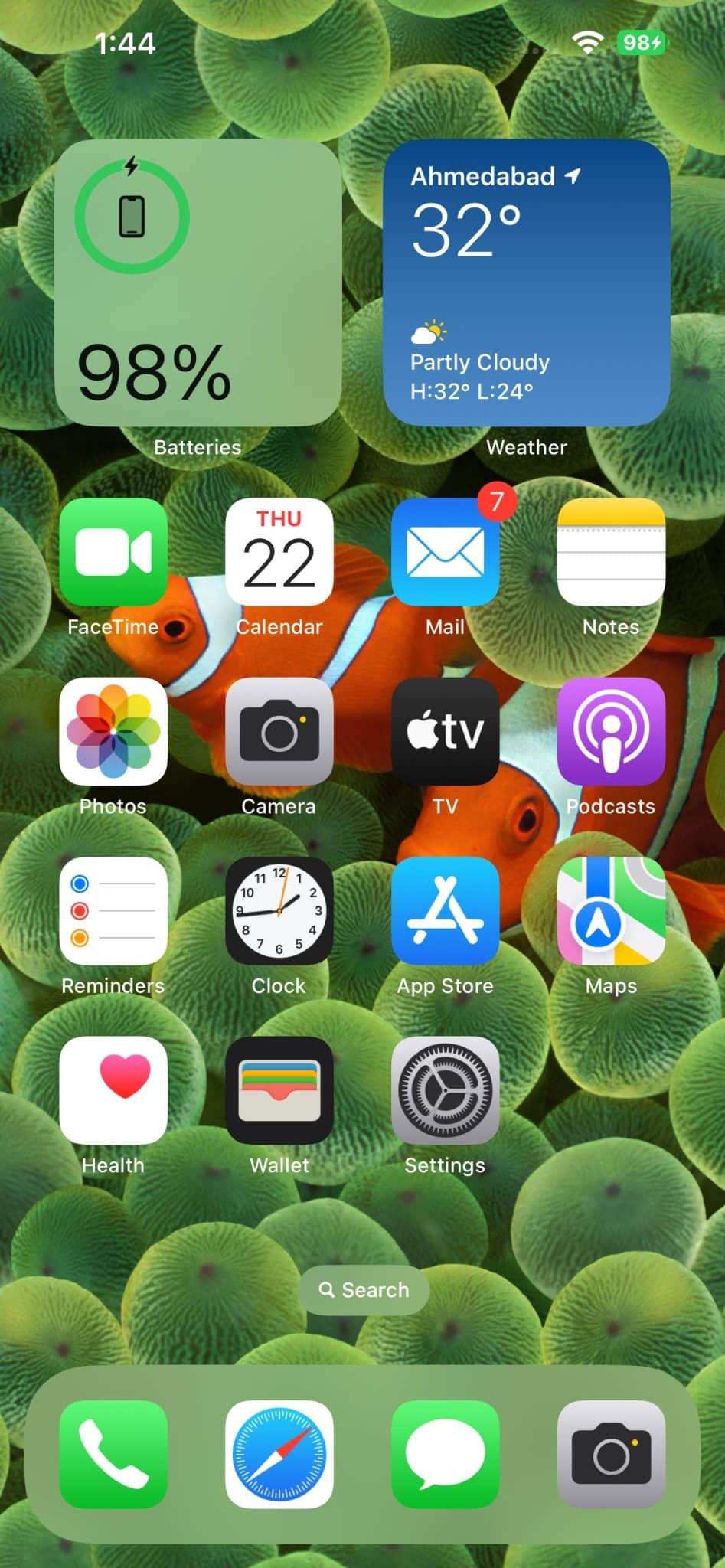Launch the App Store
Image resolution: width=725 pixels, height=1568 pixels.
point(445,910)
